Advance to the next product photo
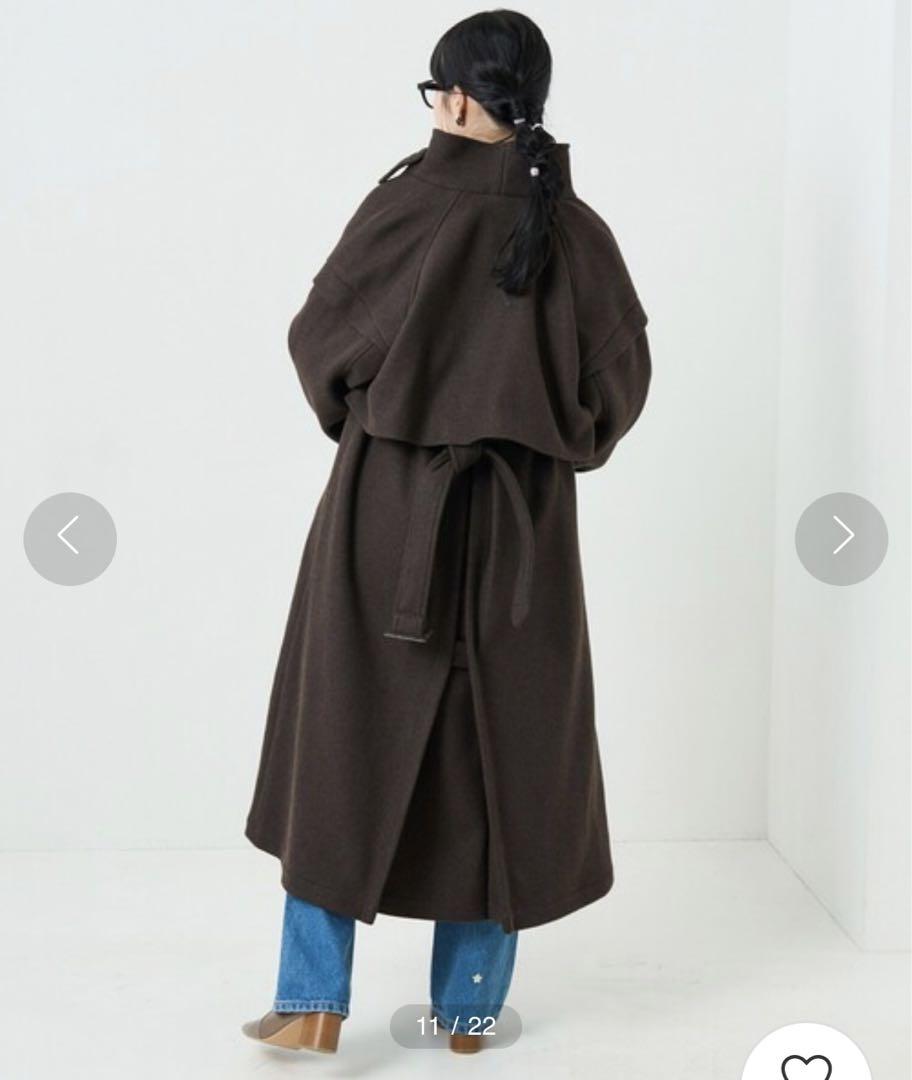Image resolution: width=912 pixels, height=1080 pixels. coord(841,538)
